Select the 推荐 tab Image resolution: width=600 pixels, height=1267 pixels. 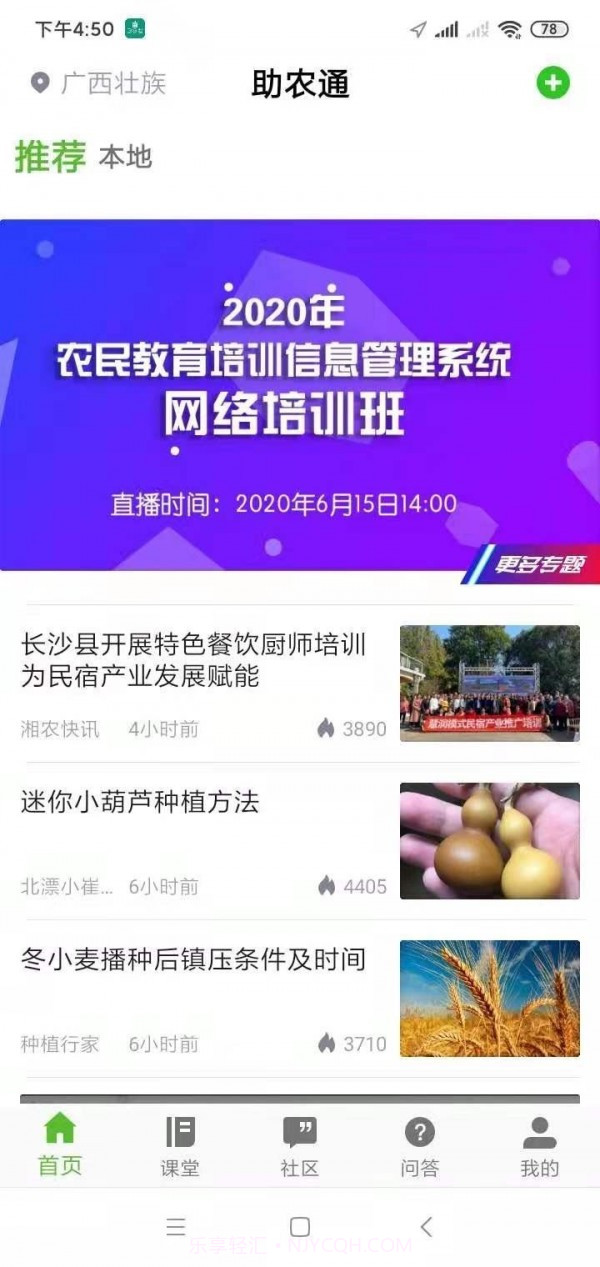[50, 157]
